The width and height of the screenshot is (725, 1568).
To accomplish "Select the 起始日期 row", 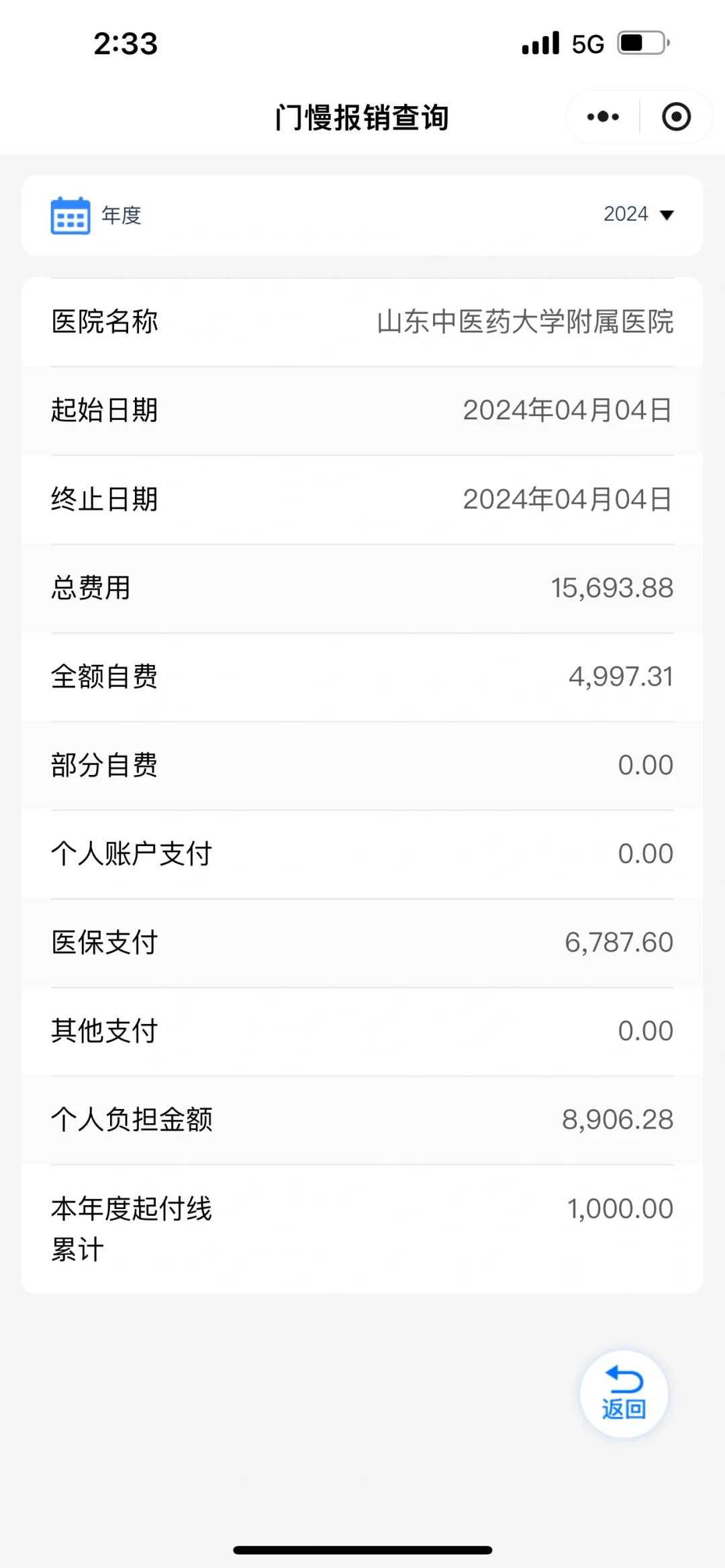I will [x=362, y=411].
